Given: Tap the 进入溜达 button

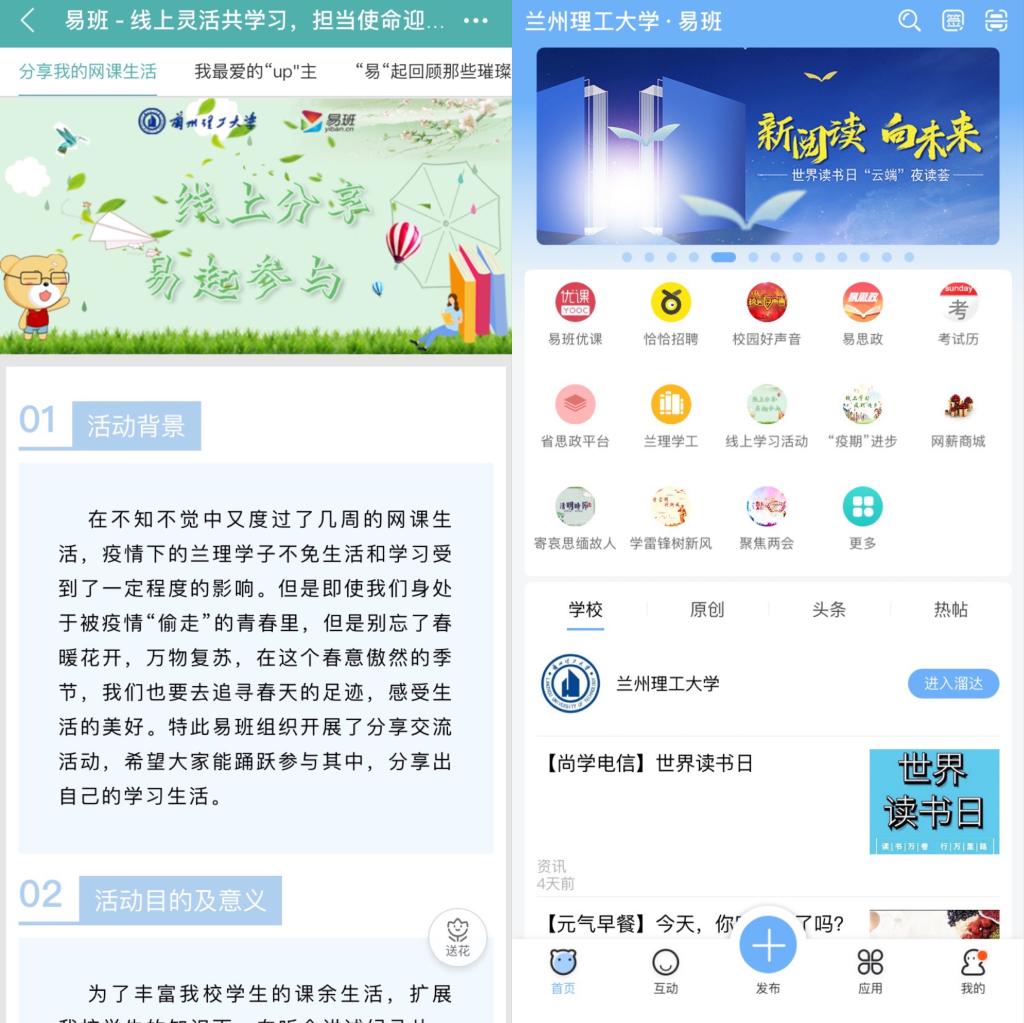Looking at the screenshot, I should (x=953, y=683).
